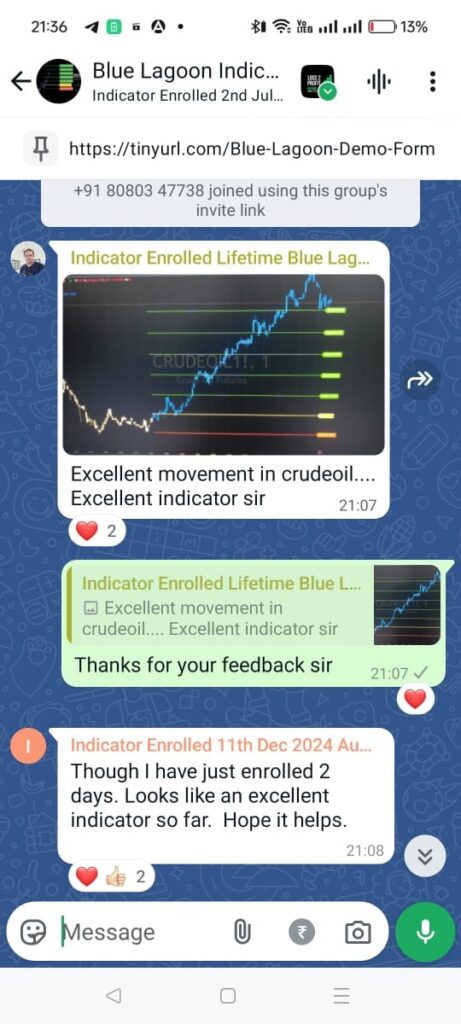Tap the heart reaction under crudeoil message

click(x=97, y=532)
